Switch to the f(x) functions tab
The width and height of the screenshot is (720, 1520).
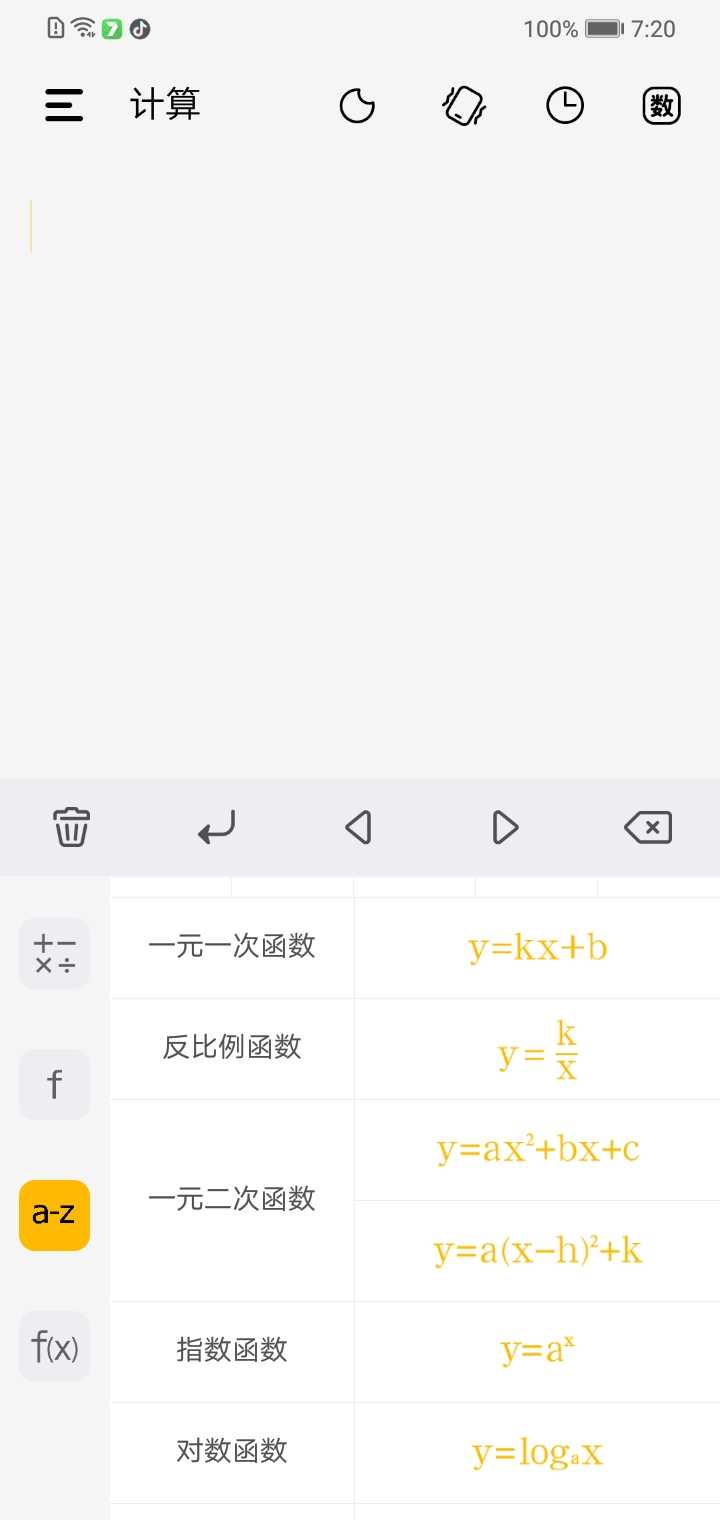coord(55,1347)
